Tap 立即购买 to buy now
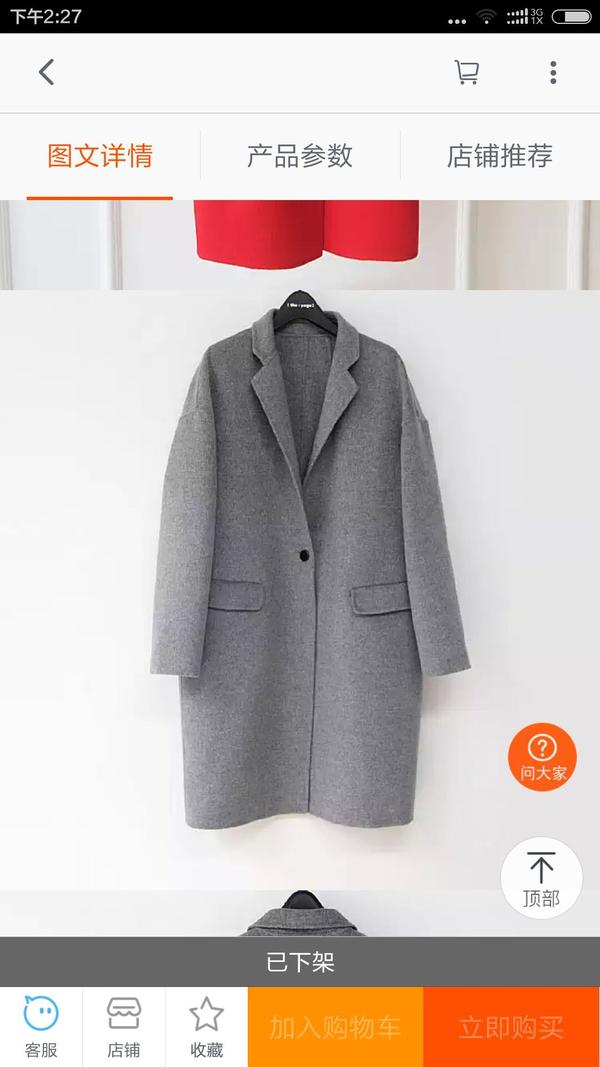600x1067 pixels. coord(512,1027)
